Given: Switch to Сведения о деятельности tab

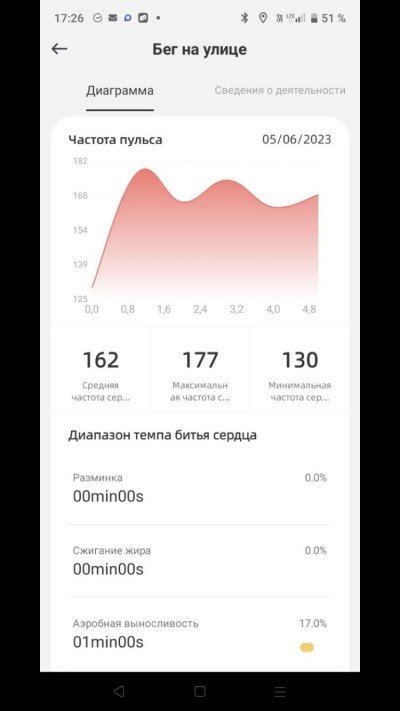Looking at the screenshot, I should pos(280,90).
